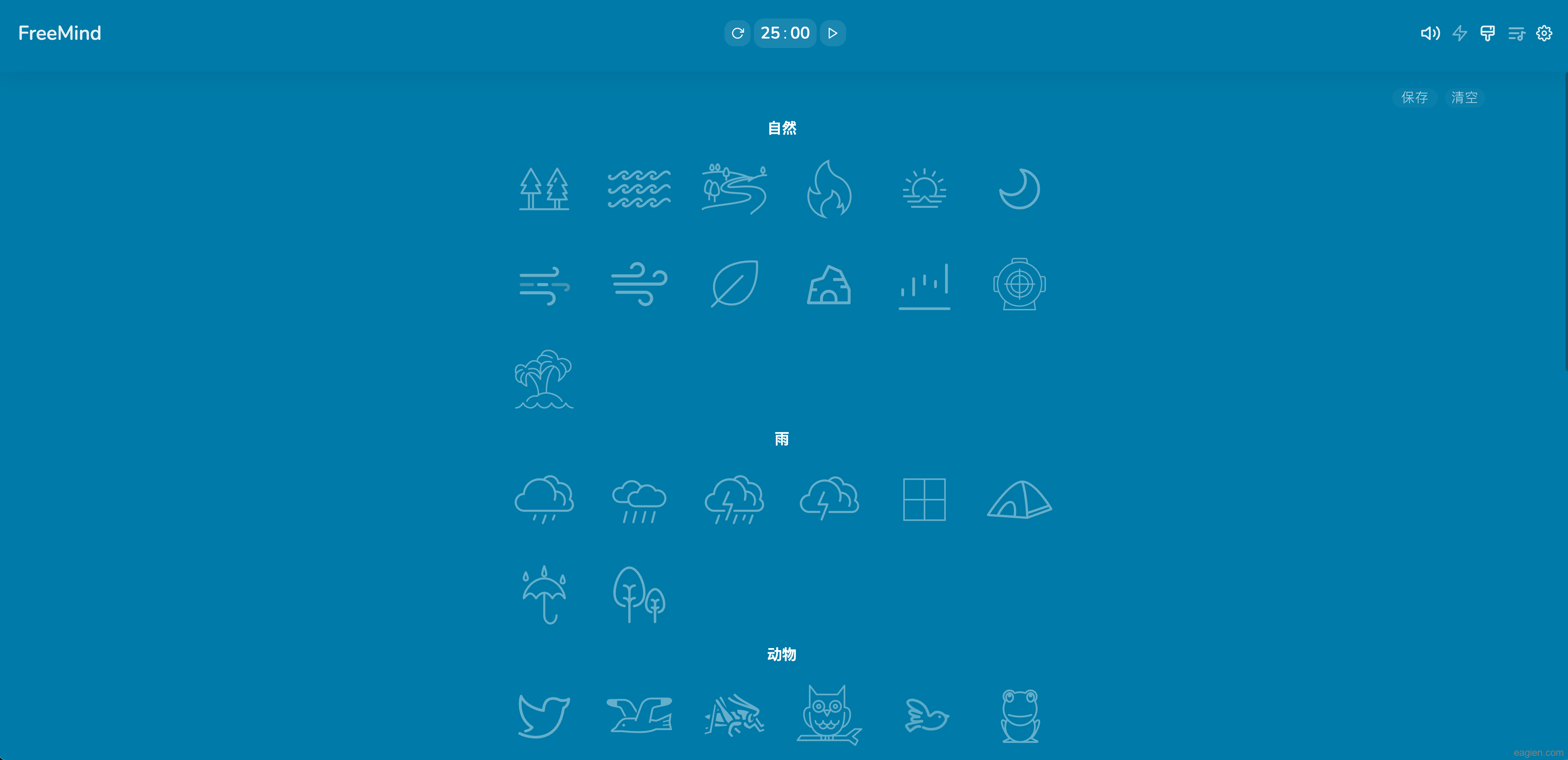Toggle the umbrella rain sound

click(x=544, y=594)
